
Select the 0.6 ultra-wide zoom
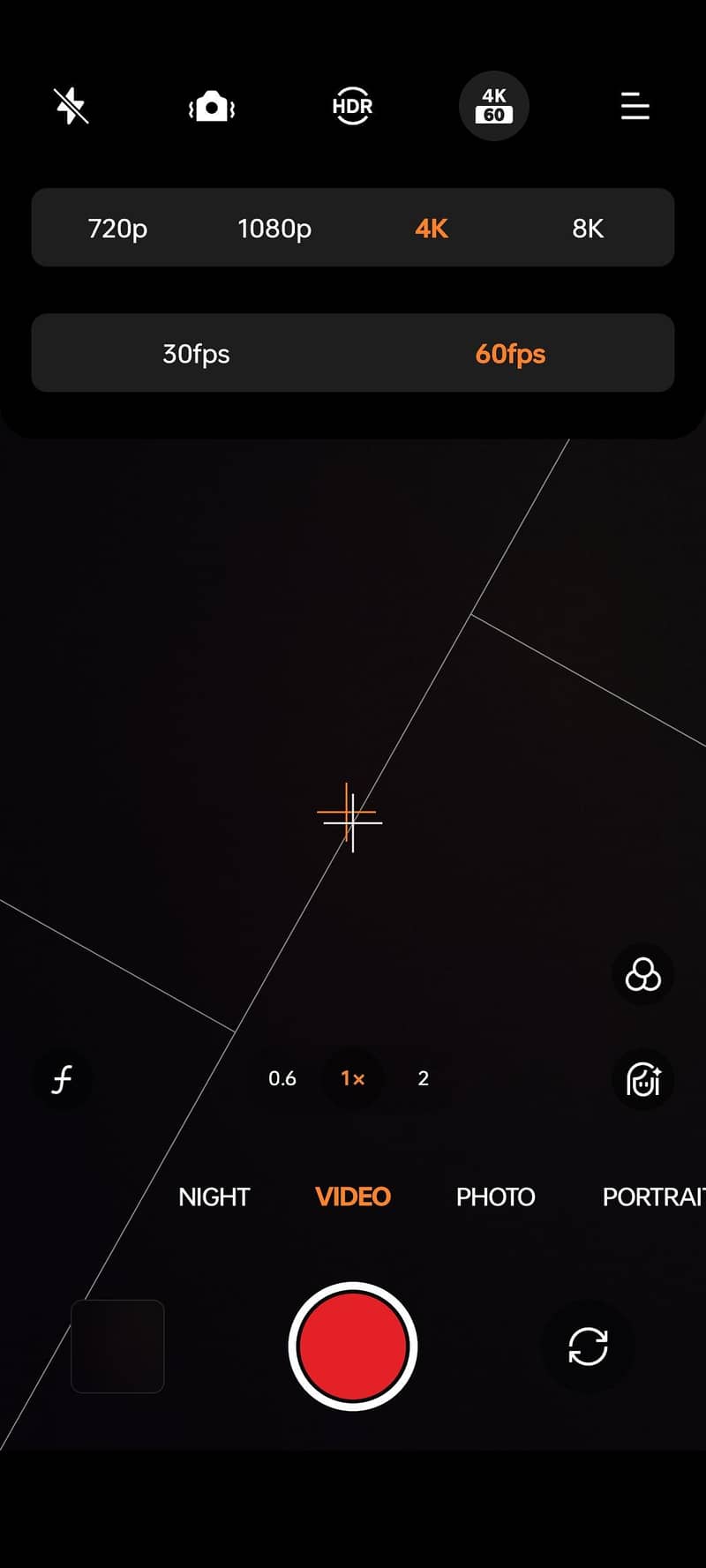coord(282,1078)
